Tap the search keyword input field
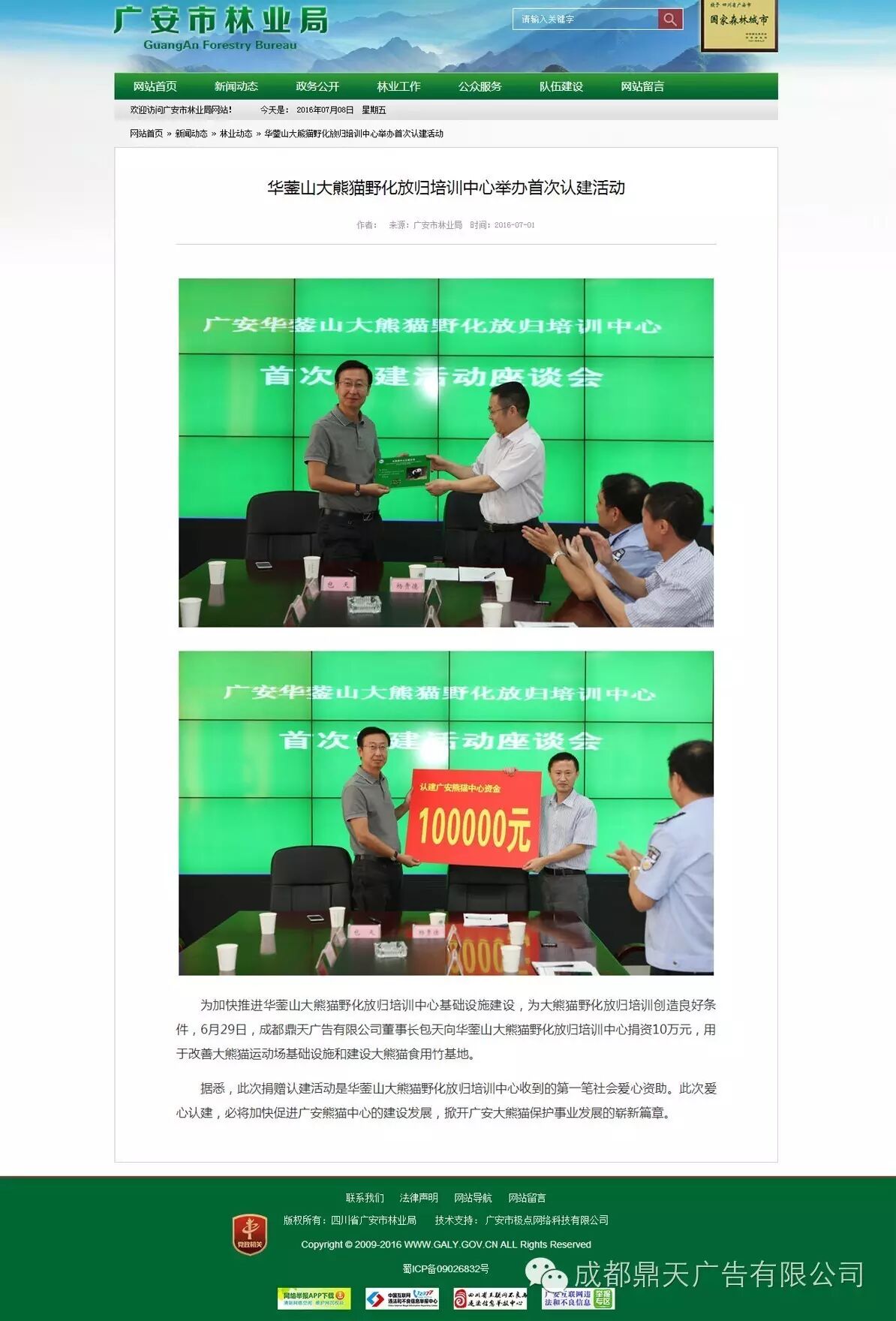This screenshot has height=1321, width=896. [x=585, y=20]
